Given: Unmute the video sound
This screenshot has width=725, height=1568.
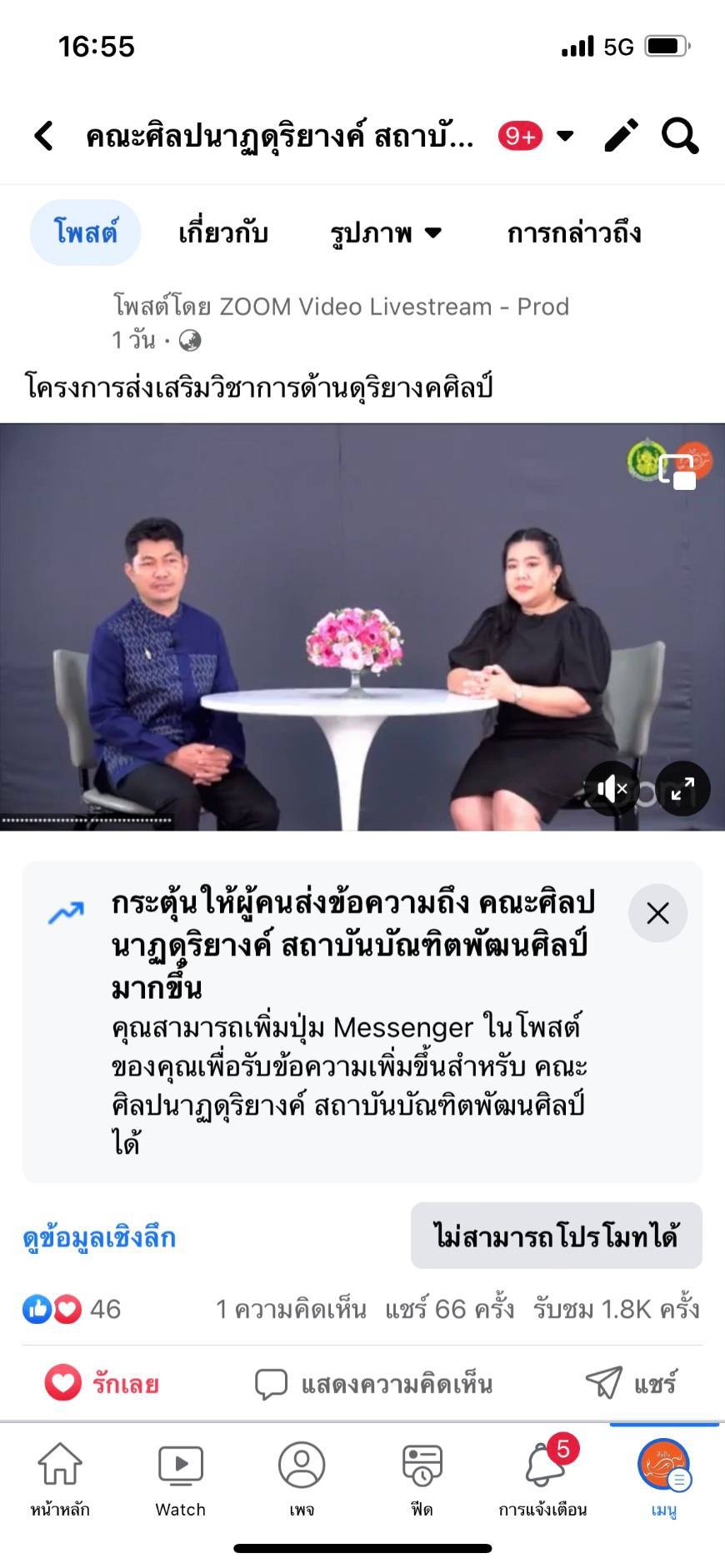Looking at the screenshot, I should (x=612, y=788).
